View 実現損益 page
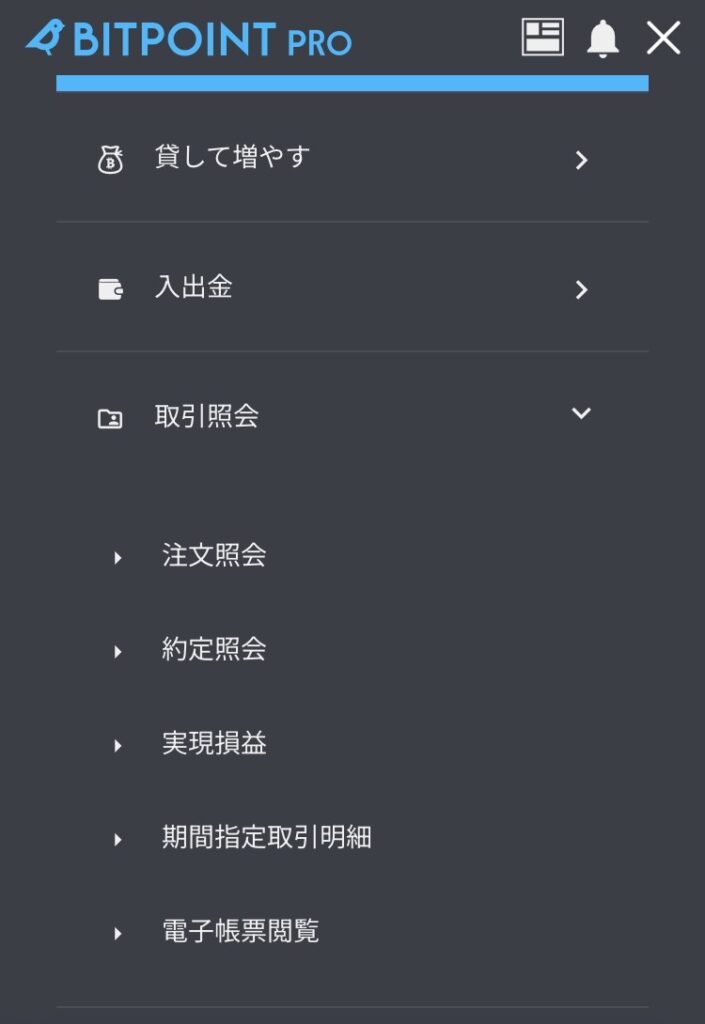The image size is (705, 1024). pyautogui.click(x=214, y=744)
